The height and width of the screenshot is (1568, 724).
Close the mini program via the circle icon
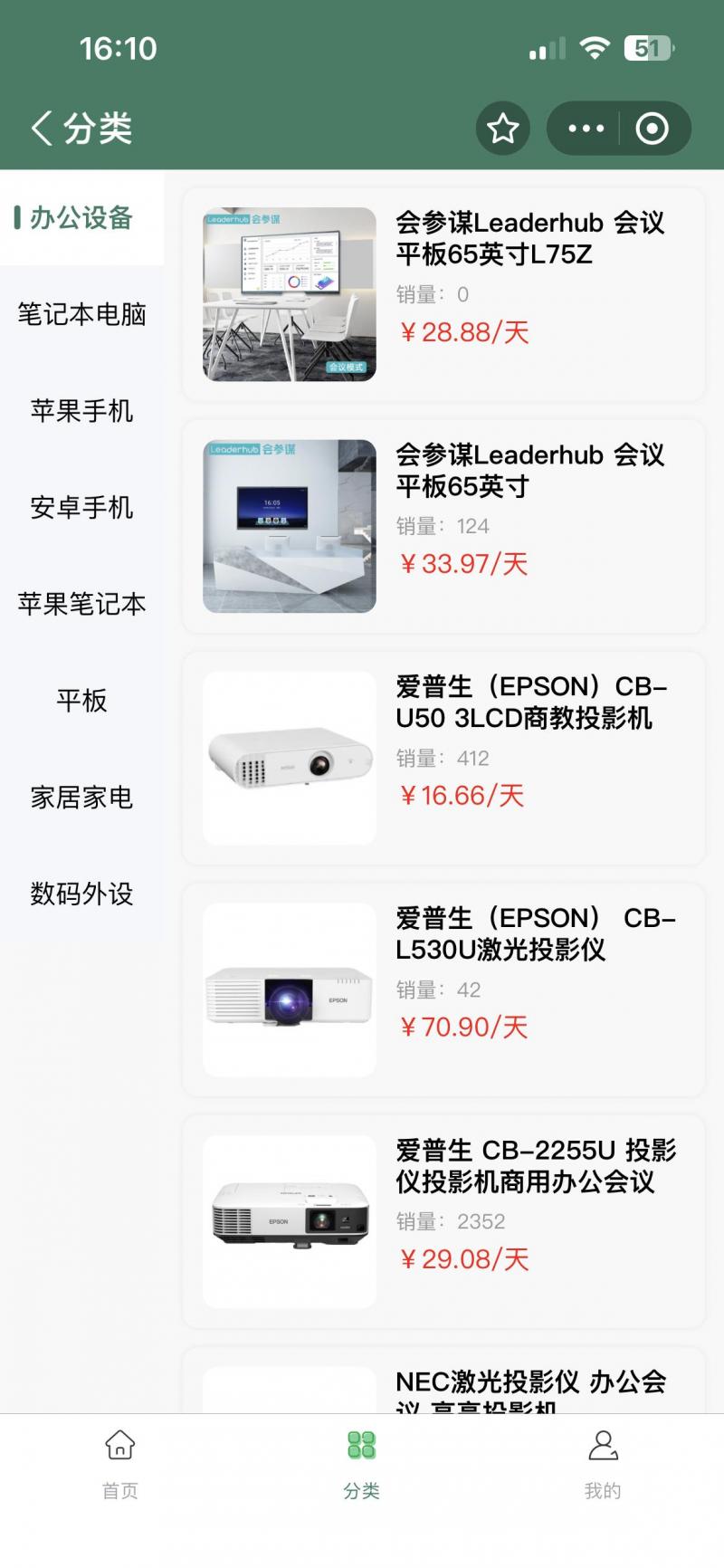click(653, 129)
